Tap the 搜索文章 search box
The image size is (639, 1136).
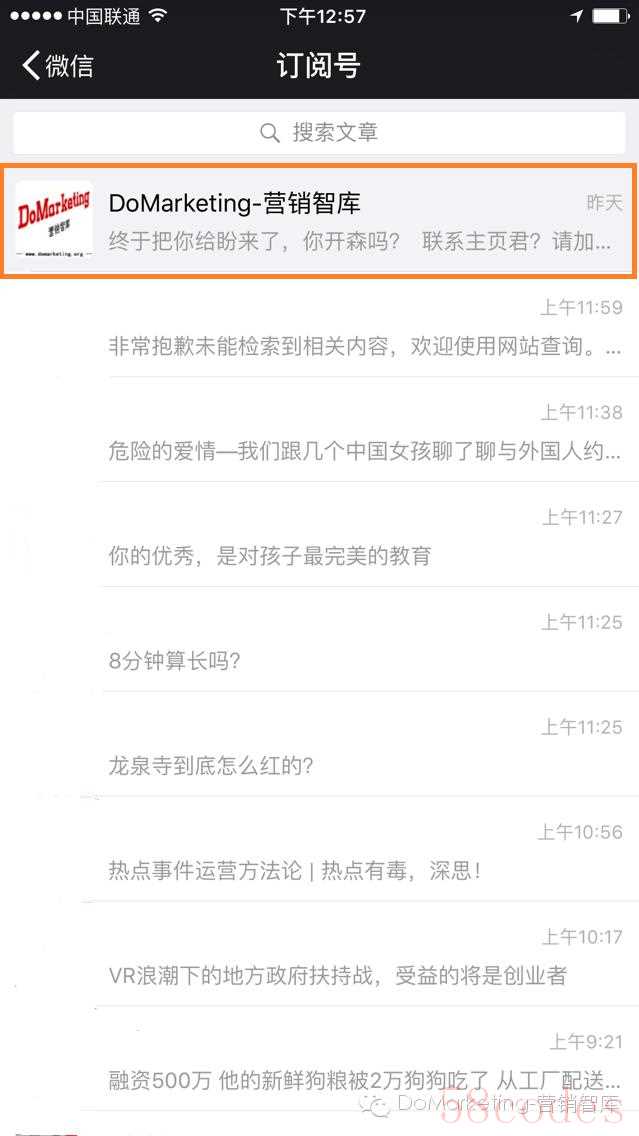coord(319,132)
